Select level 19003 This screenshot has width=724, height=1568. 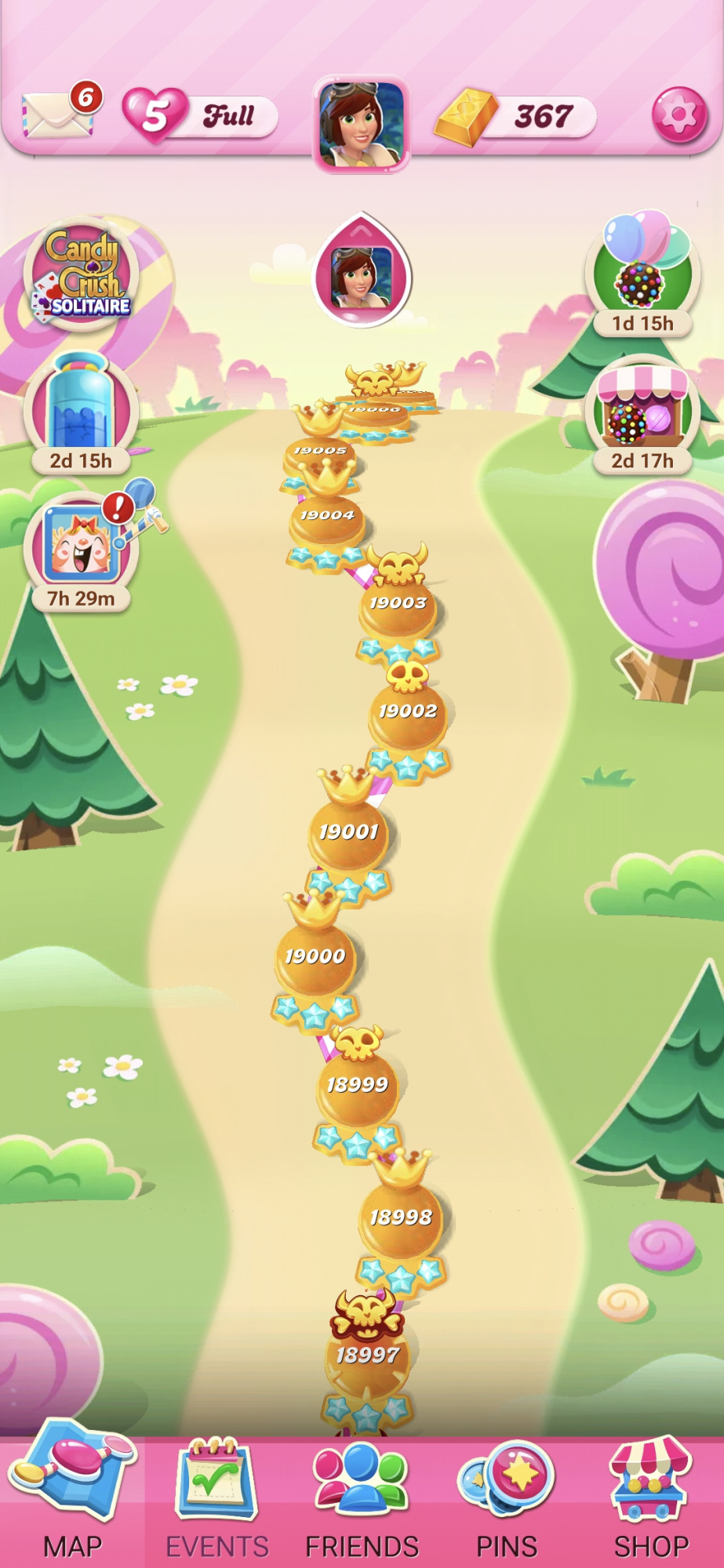coord(398,605)
